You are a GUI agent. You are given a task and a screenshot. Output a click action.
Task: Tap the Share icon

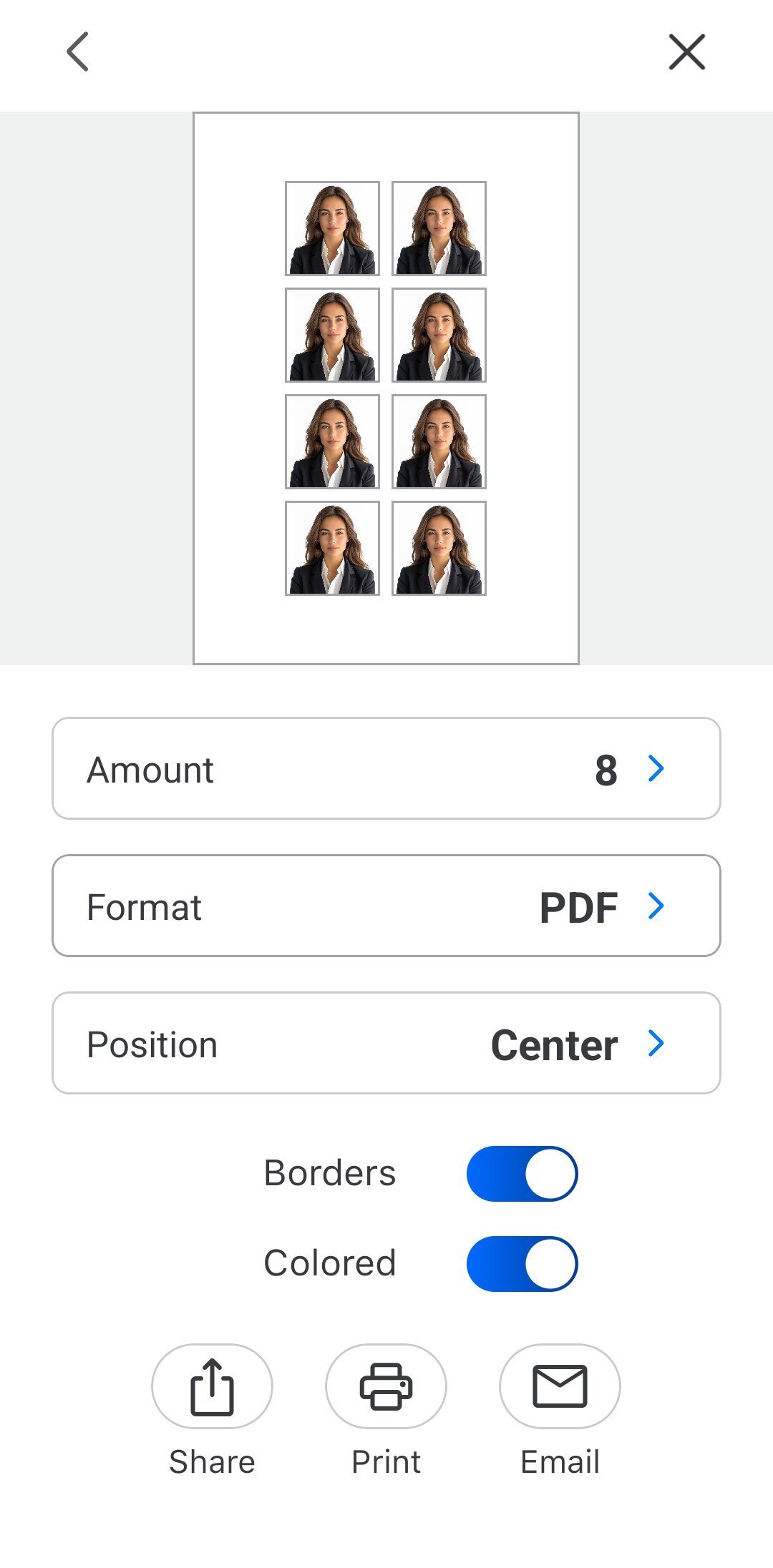tap(211, 1386)
